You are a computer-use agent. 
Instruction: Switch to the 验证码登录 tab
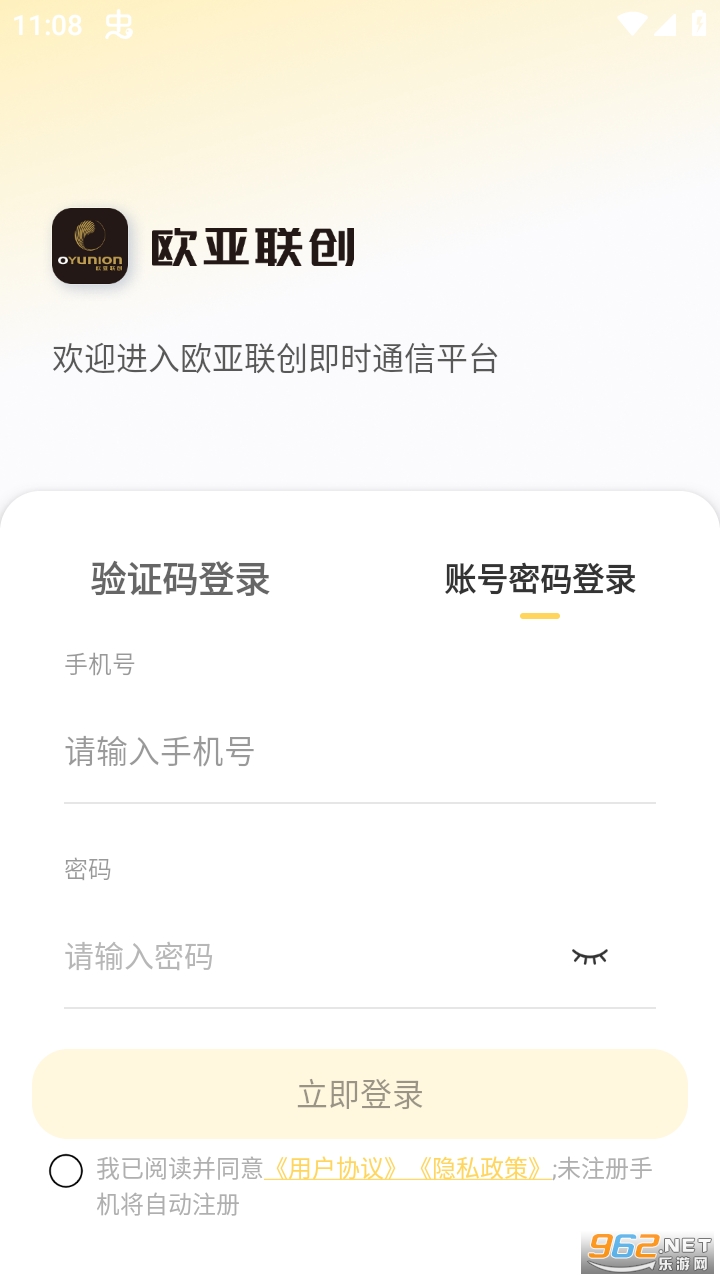coord(180,580)
